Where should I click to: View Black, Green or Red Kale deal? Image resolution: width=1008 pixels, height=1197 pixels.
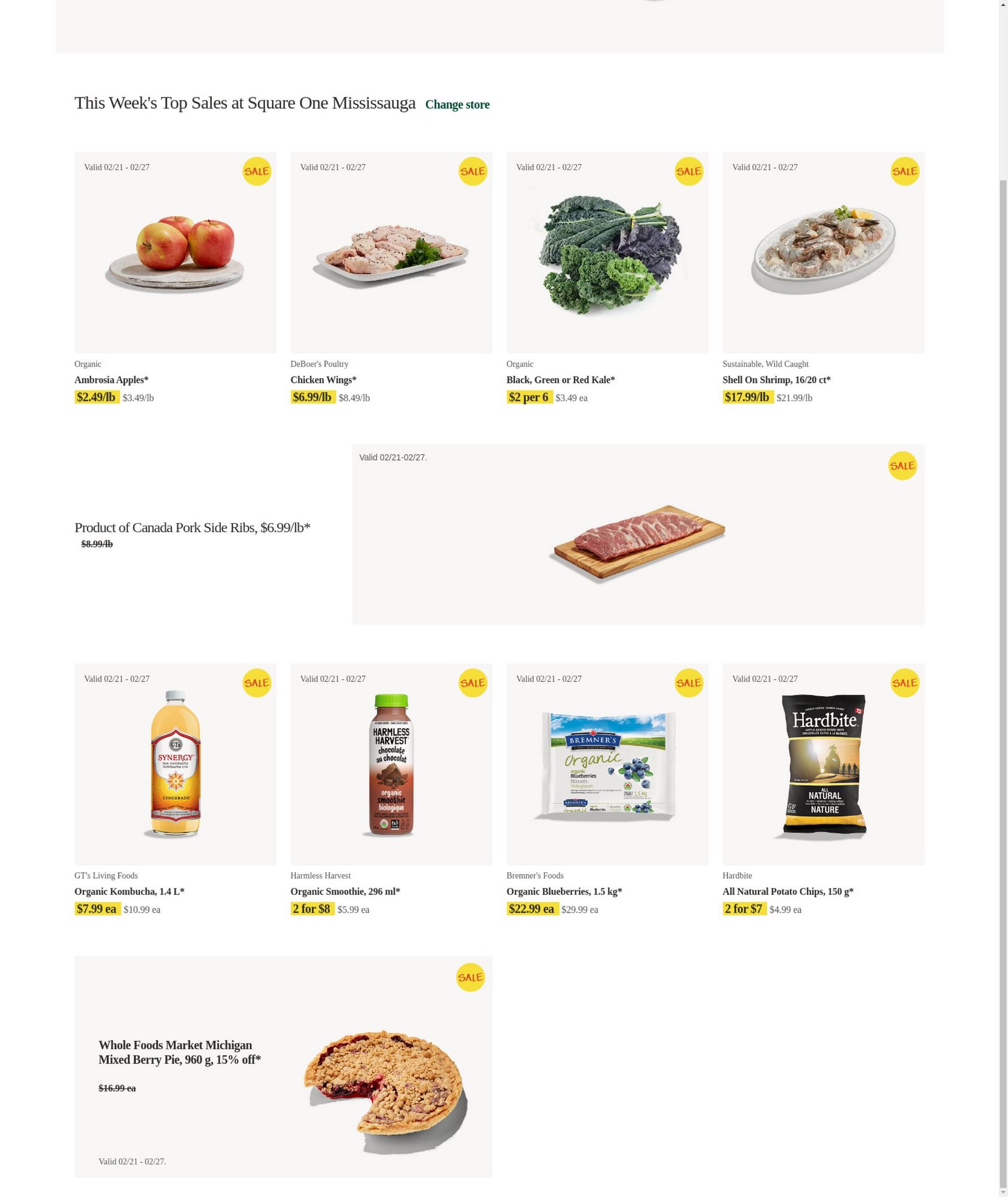(x=607, y=253)
